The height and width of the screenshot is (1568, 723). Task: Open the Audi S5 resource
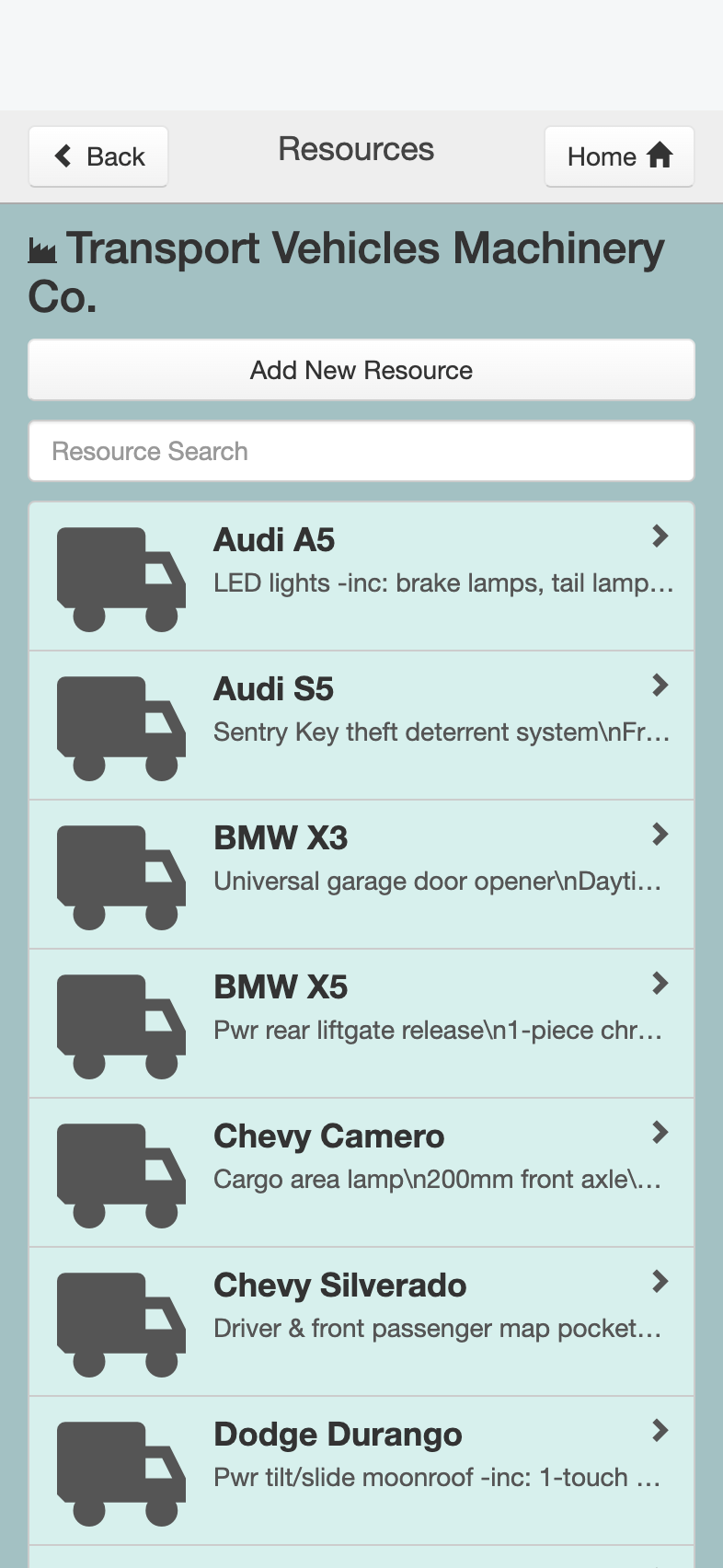pyautogui.click(x=361, y=725)
